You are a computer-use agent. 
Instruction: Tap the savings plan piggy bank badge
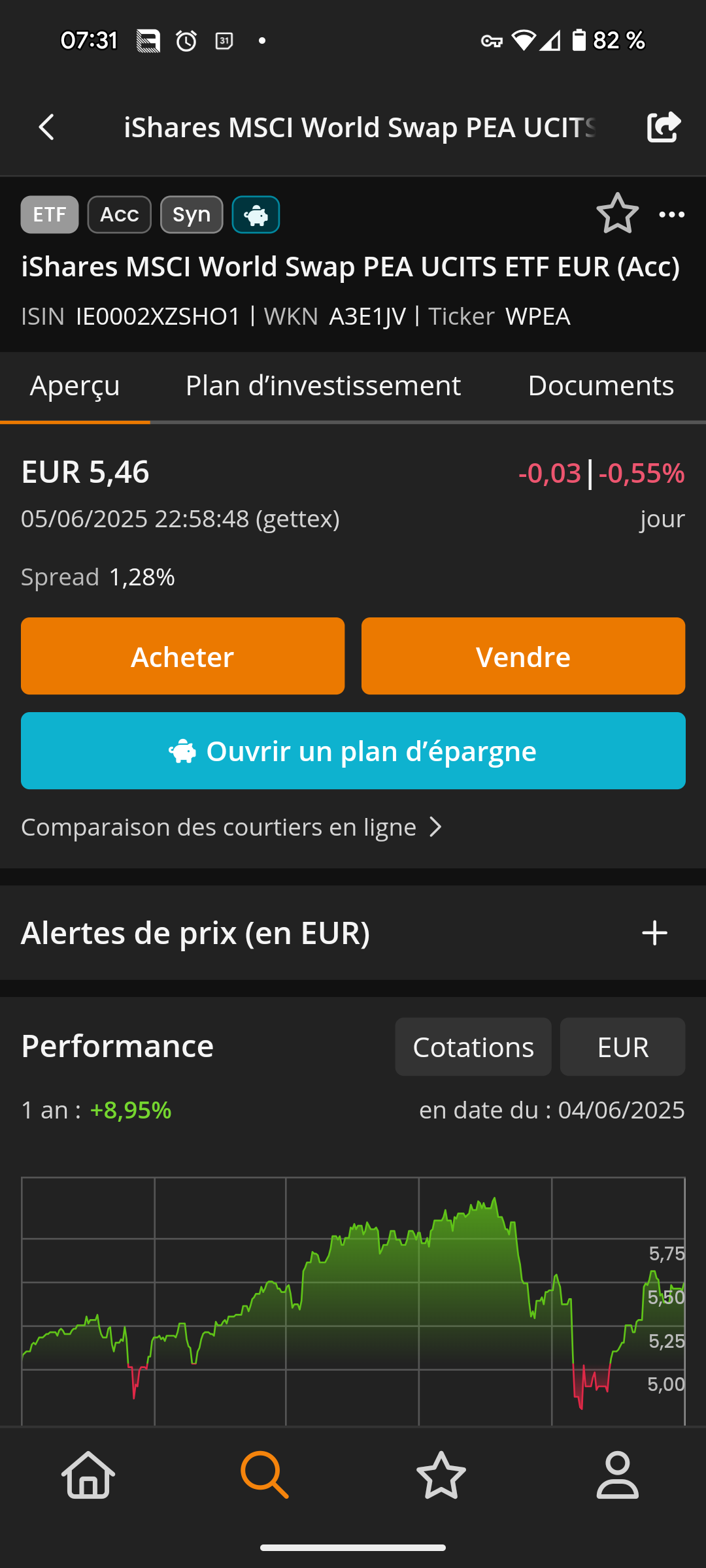click(x=256, y=214)
